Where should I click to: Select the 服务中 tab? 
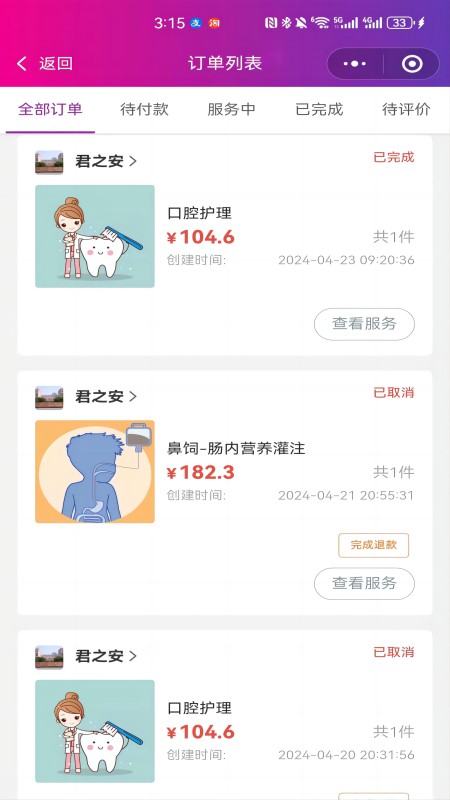click(232, 109)
